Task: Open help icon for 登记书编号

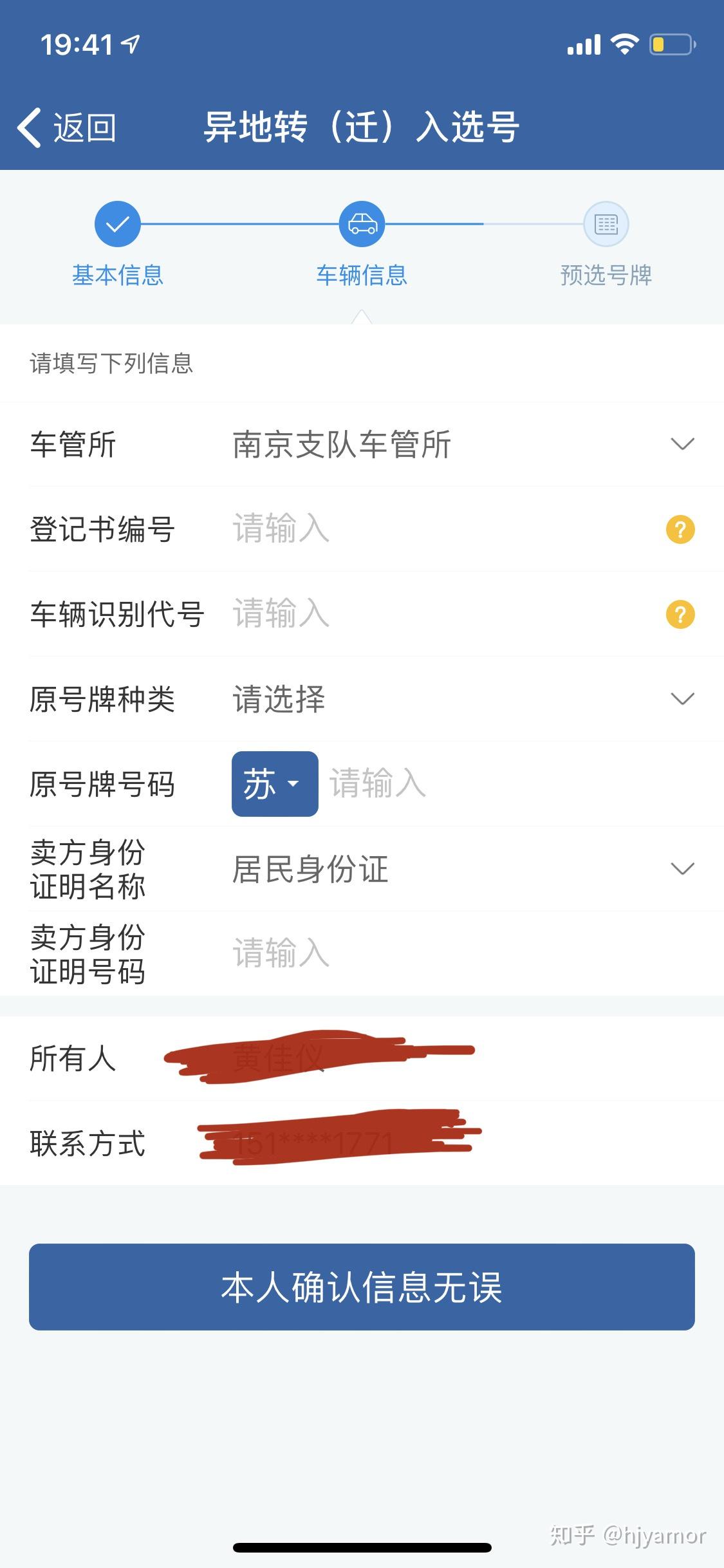Action: 680,530
